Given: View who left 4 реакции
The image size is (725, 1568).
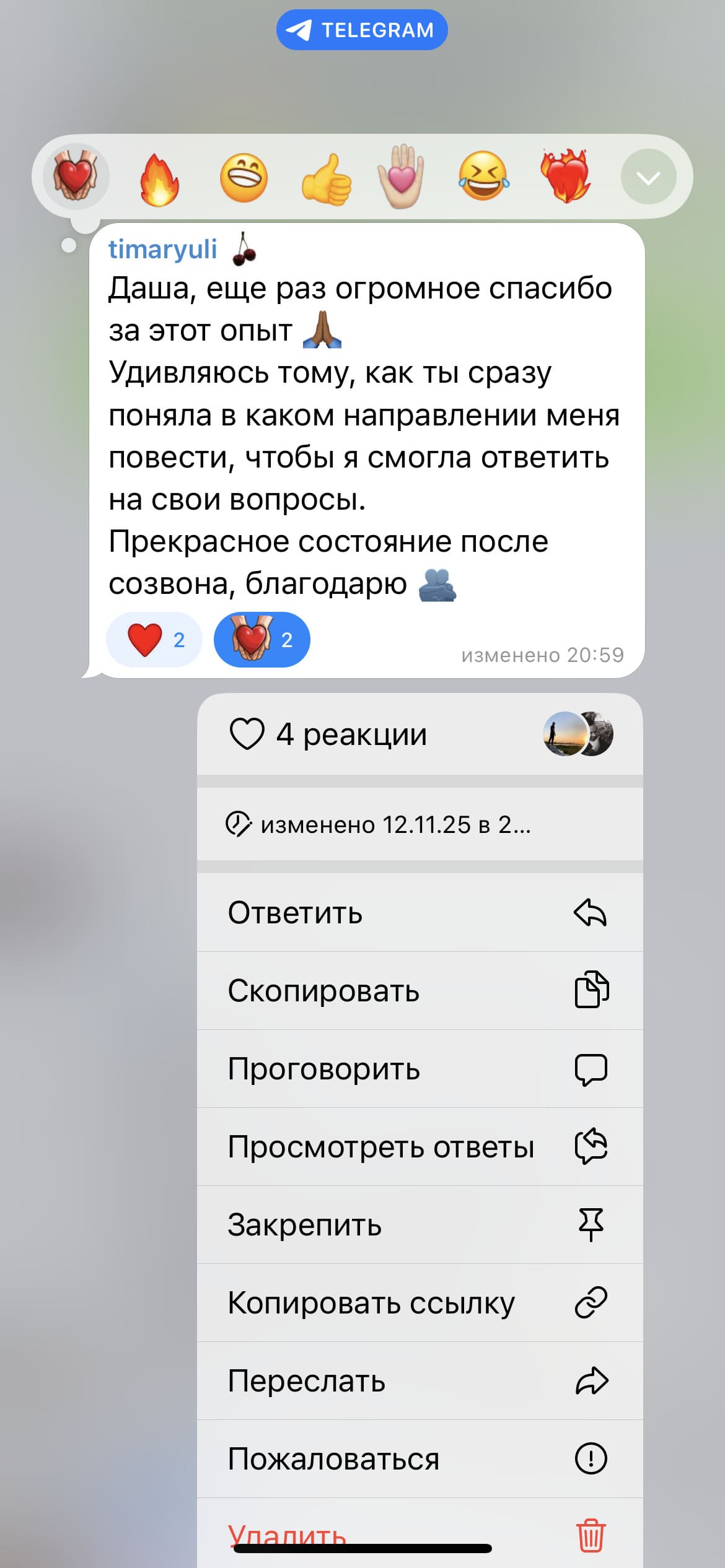Looking at the screenshot, I should tap(420, 734).
